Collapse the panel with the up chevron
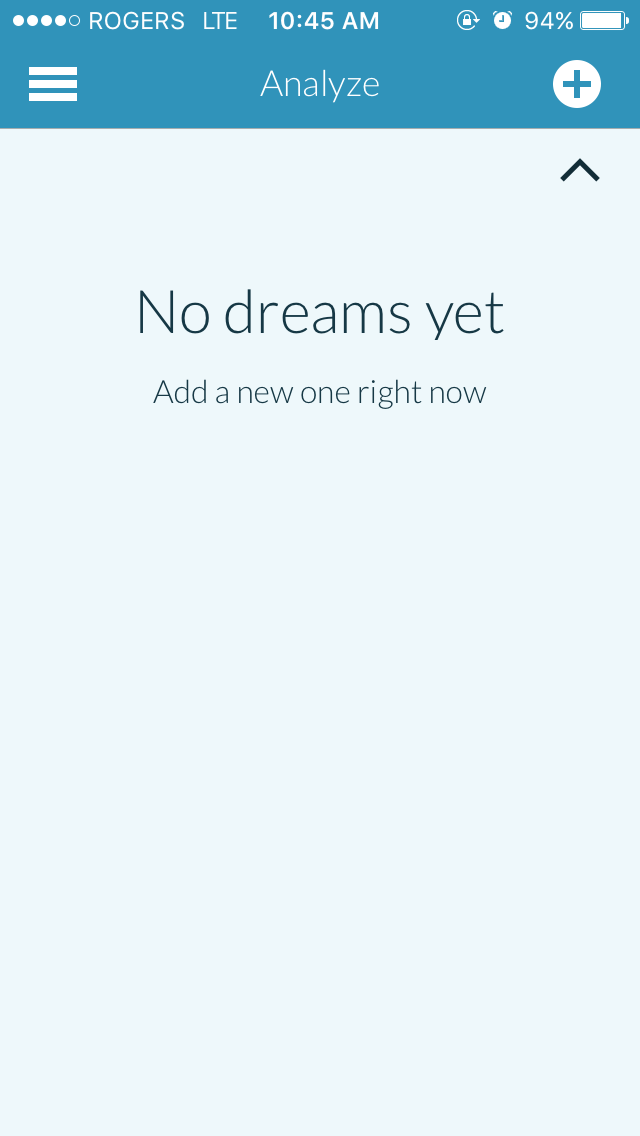The image size is (640, 1136). tap(580, 171)
